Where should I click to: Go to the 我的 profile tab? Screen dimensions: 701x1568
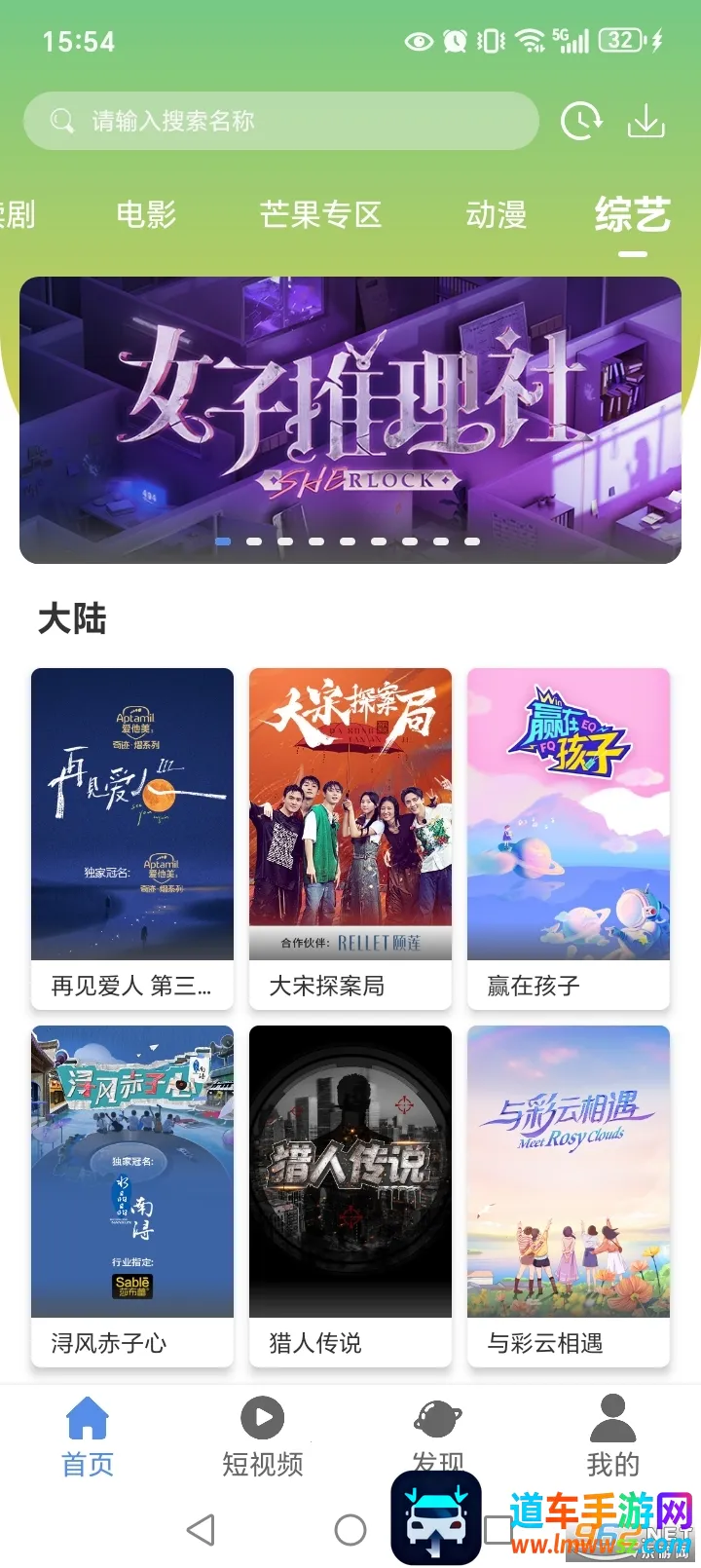[613, 1436]
